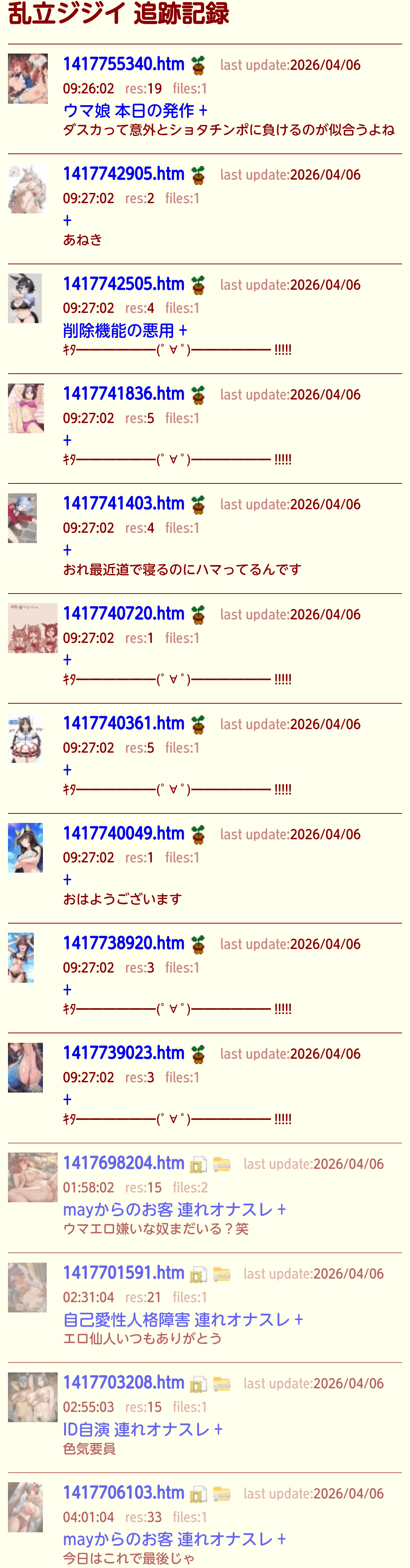This screenshot has width=410, height=1568.
Task: Tap the folder icon beside 1417698204.htm
Action: 222,1164
